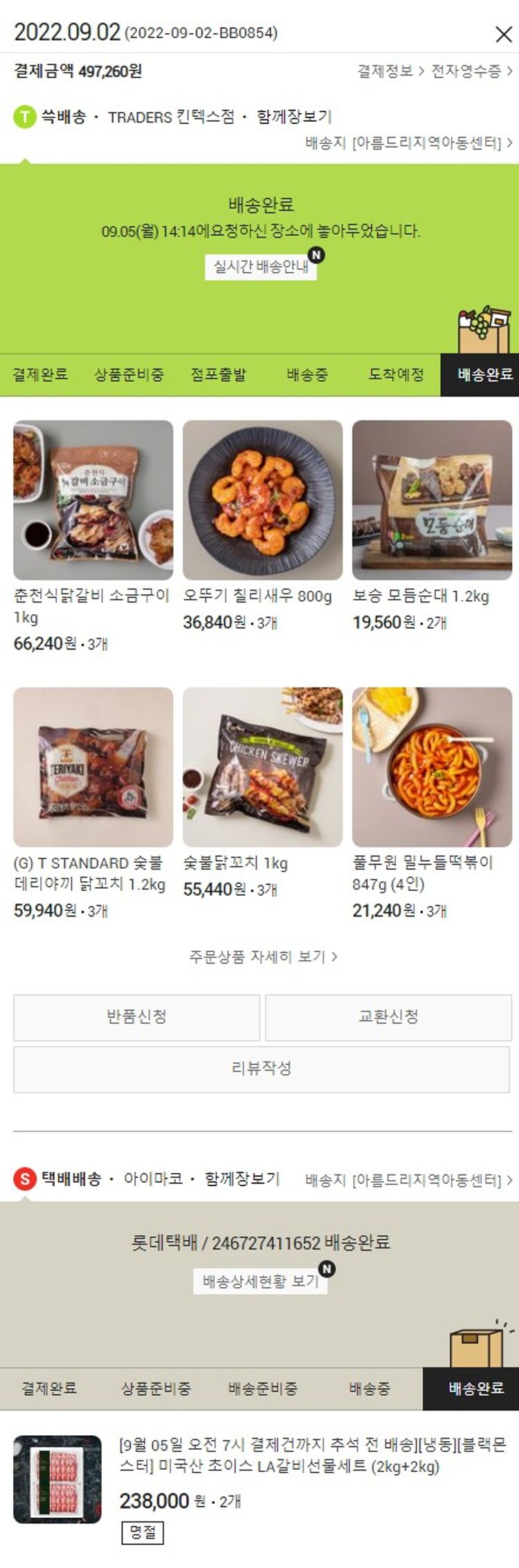Viewport: 519px width, 1568px height.
Task: Request a return with 반품신청
Action: tap(136, 1017)
